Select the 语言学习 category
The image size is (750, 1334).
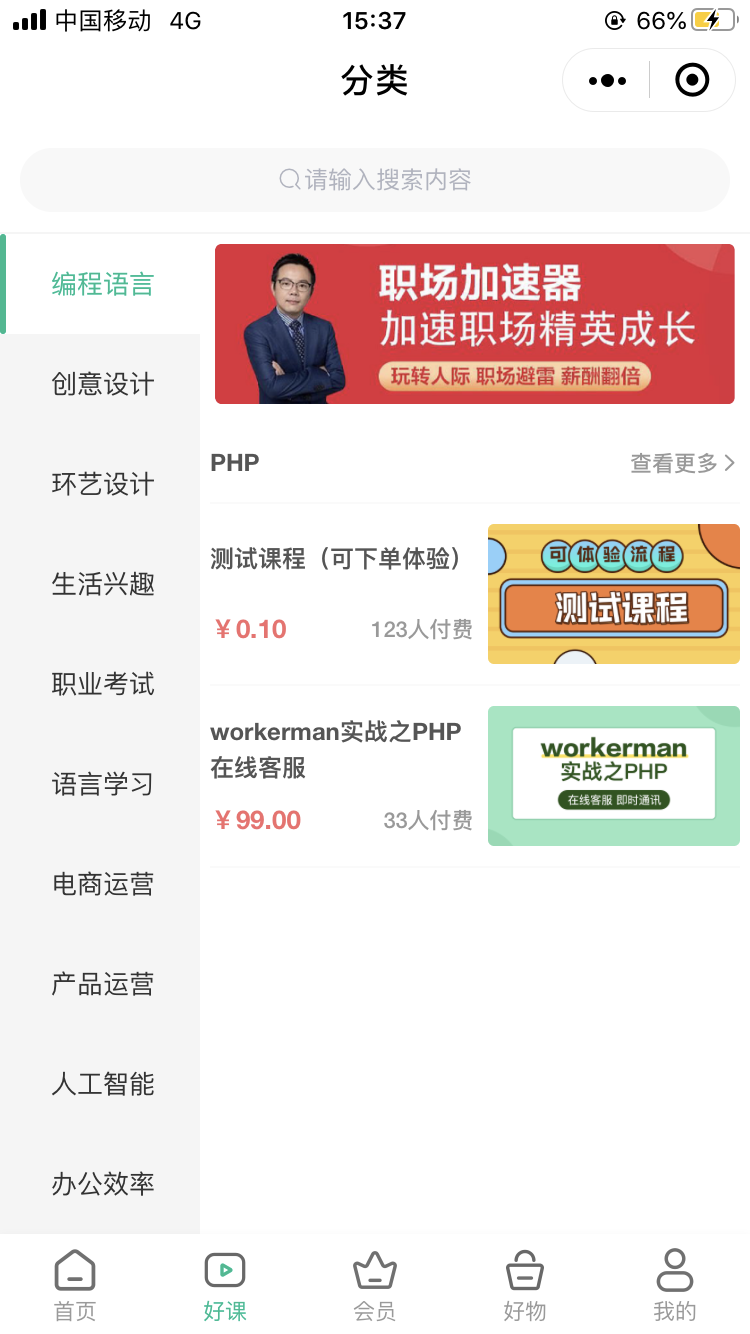(102, 784)
